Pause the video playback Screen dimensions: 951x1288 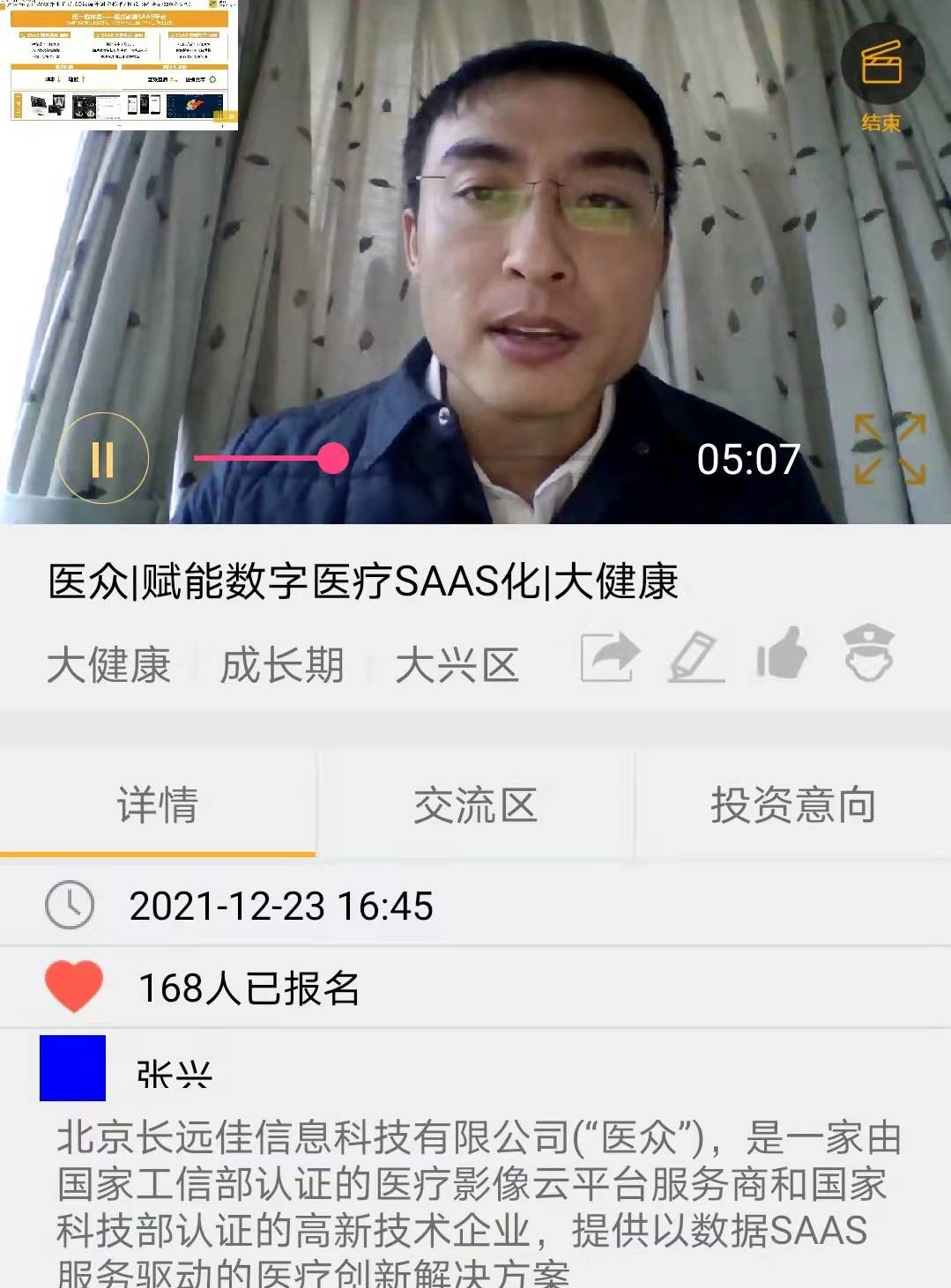tap(102, 458)
